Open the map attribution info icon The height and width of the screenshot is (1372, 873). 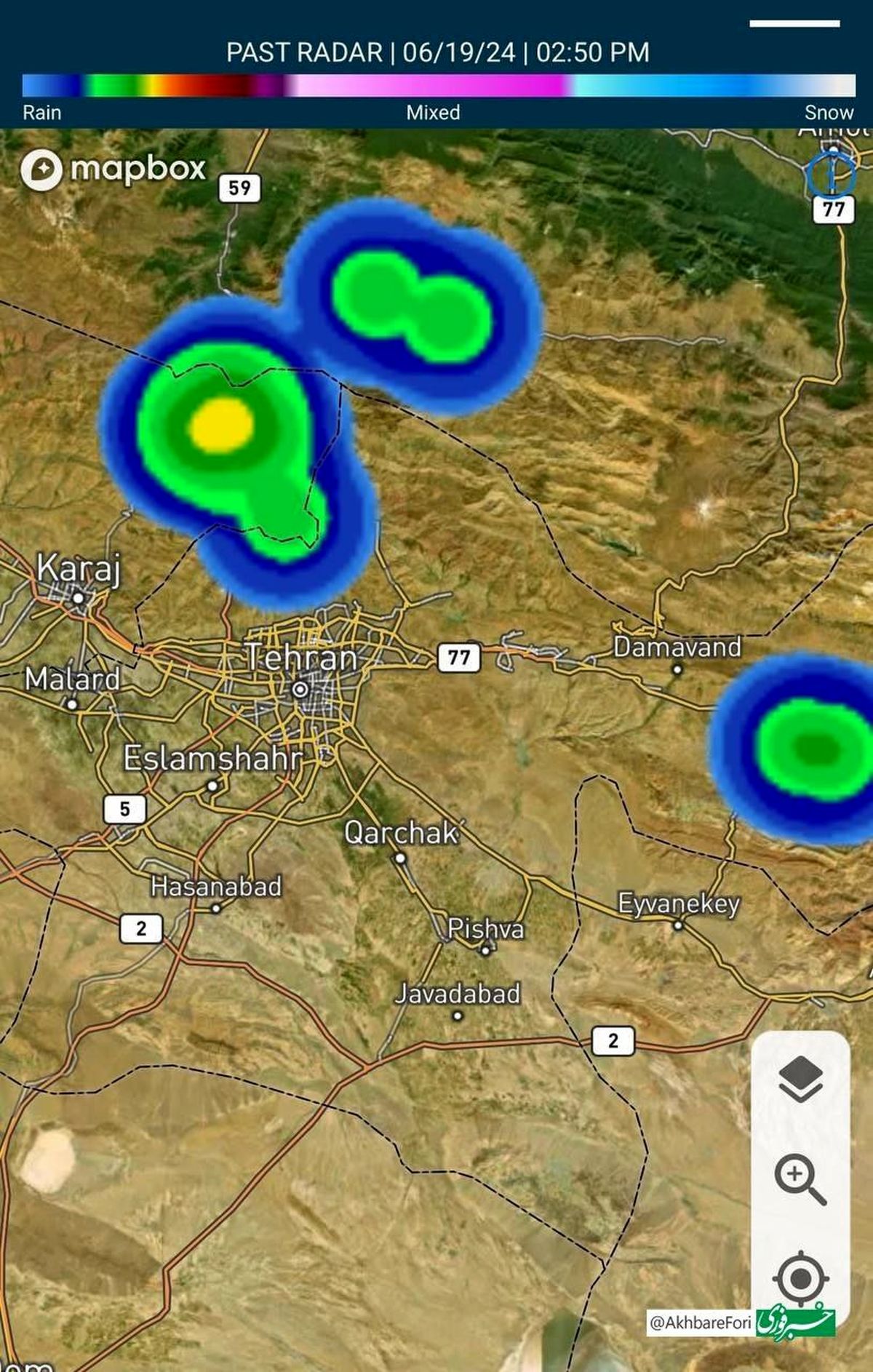coord(831,174)
